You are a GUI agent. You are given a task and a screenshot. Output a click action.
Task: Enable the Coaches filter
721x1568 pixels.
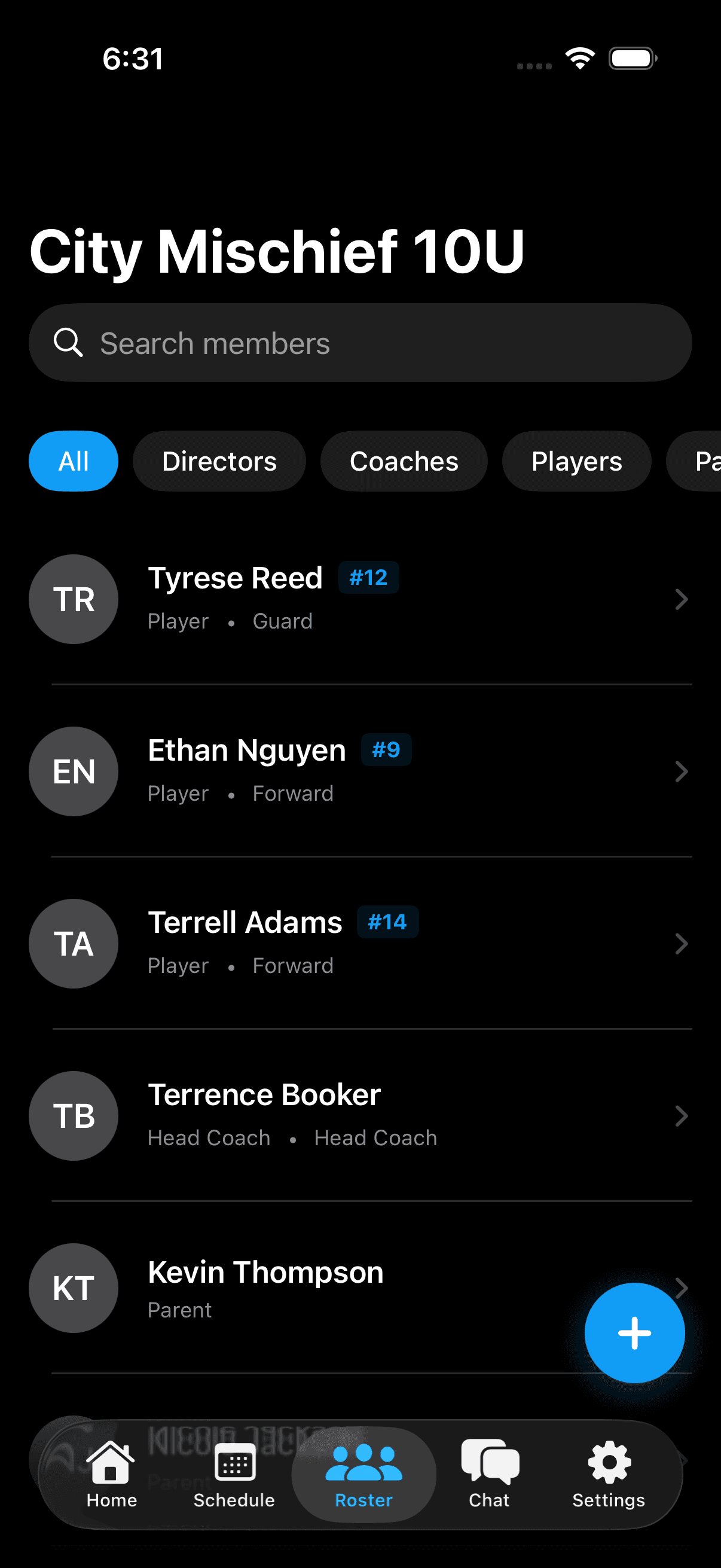point(404,461)
